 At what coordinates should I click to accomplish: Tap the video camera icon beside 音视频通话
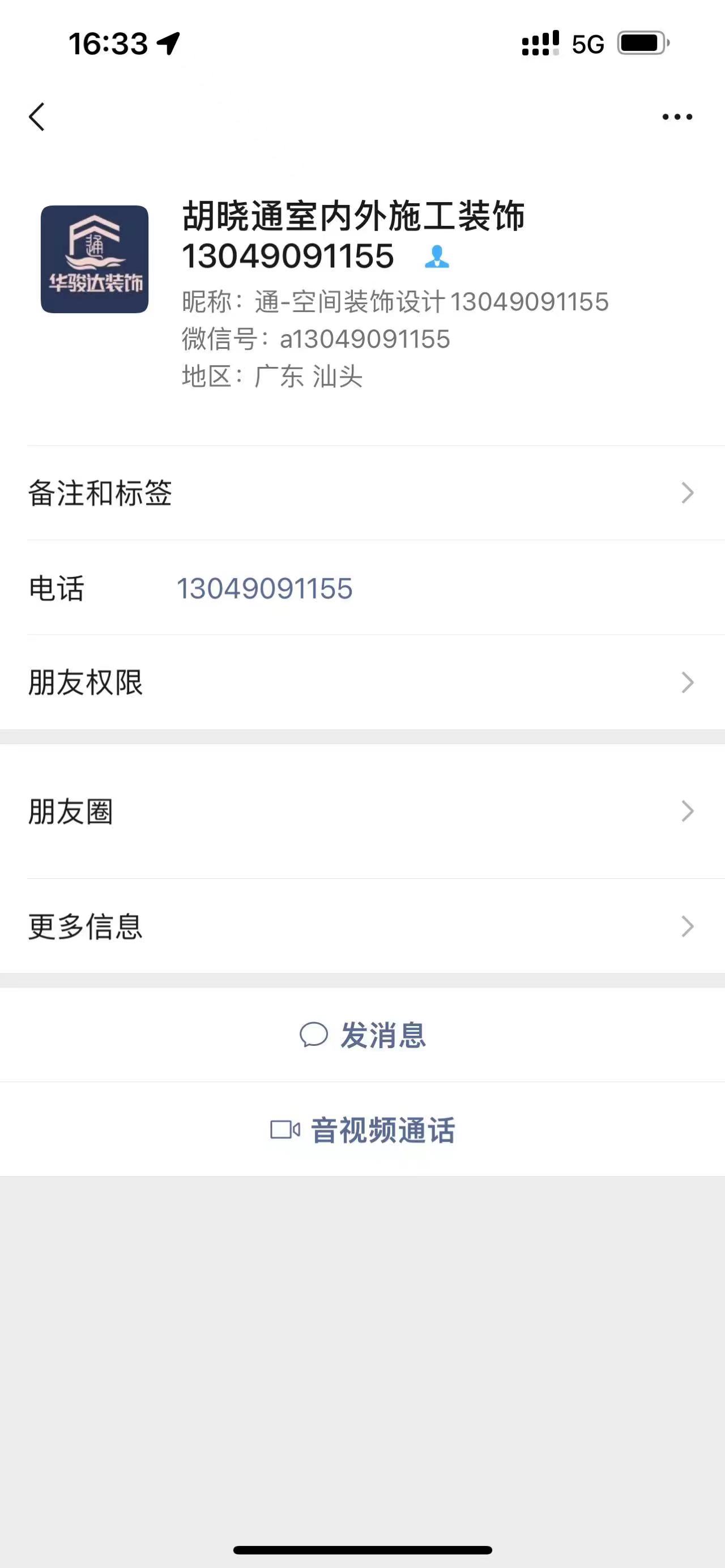(x=285, y=1129)
